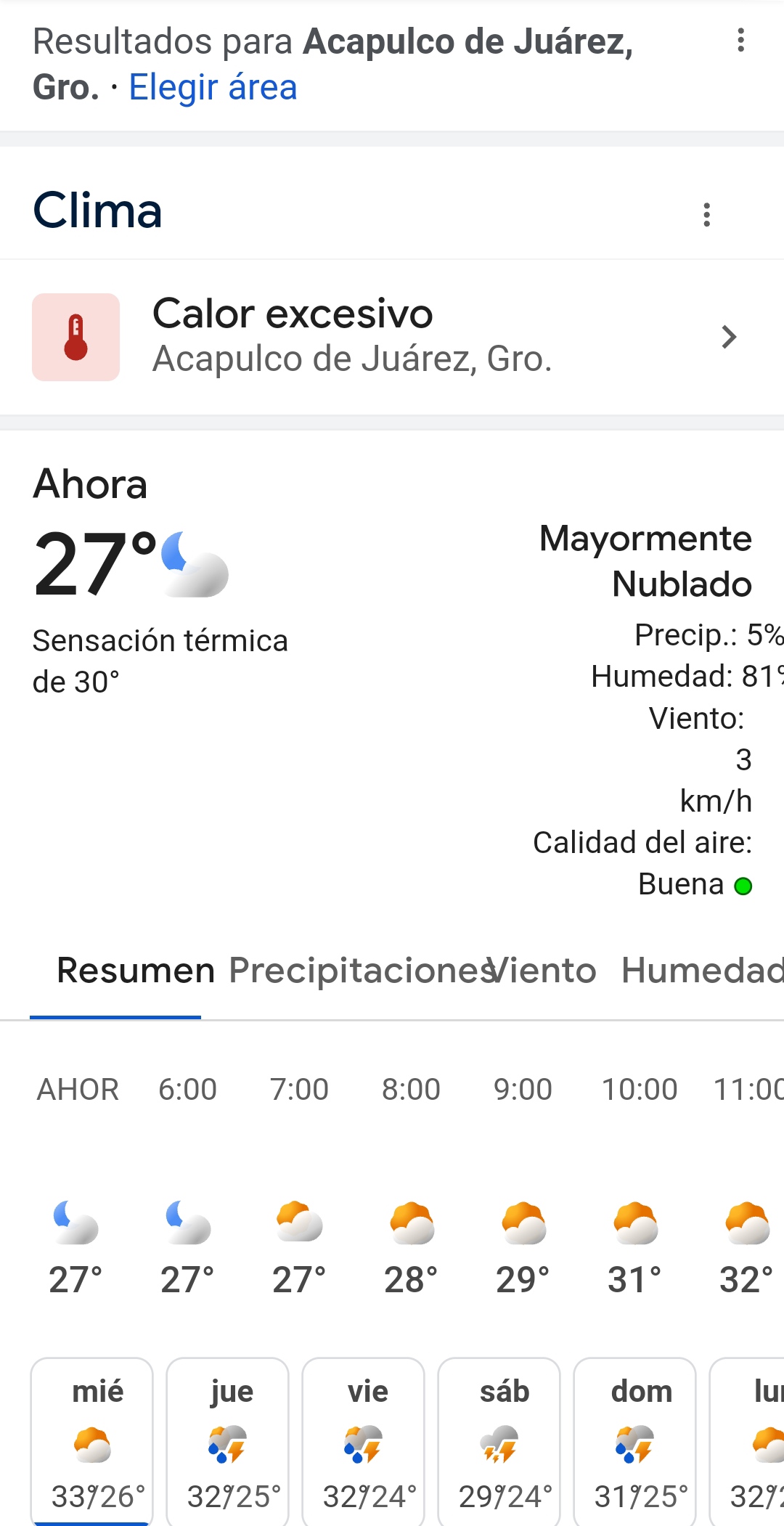Open the Clima section options menu
The height and width of the screenshot is (1526, 784).
point(706,214)
